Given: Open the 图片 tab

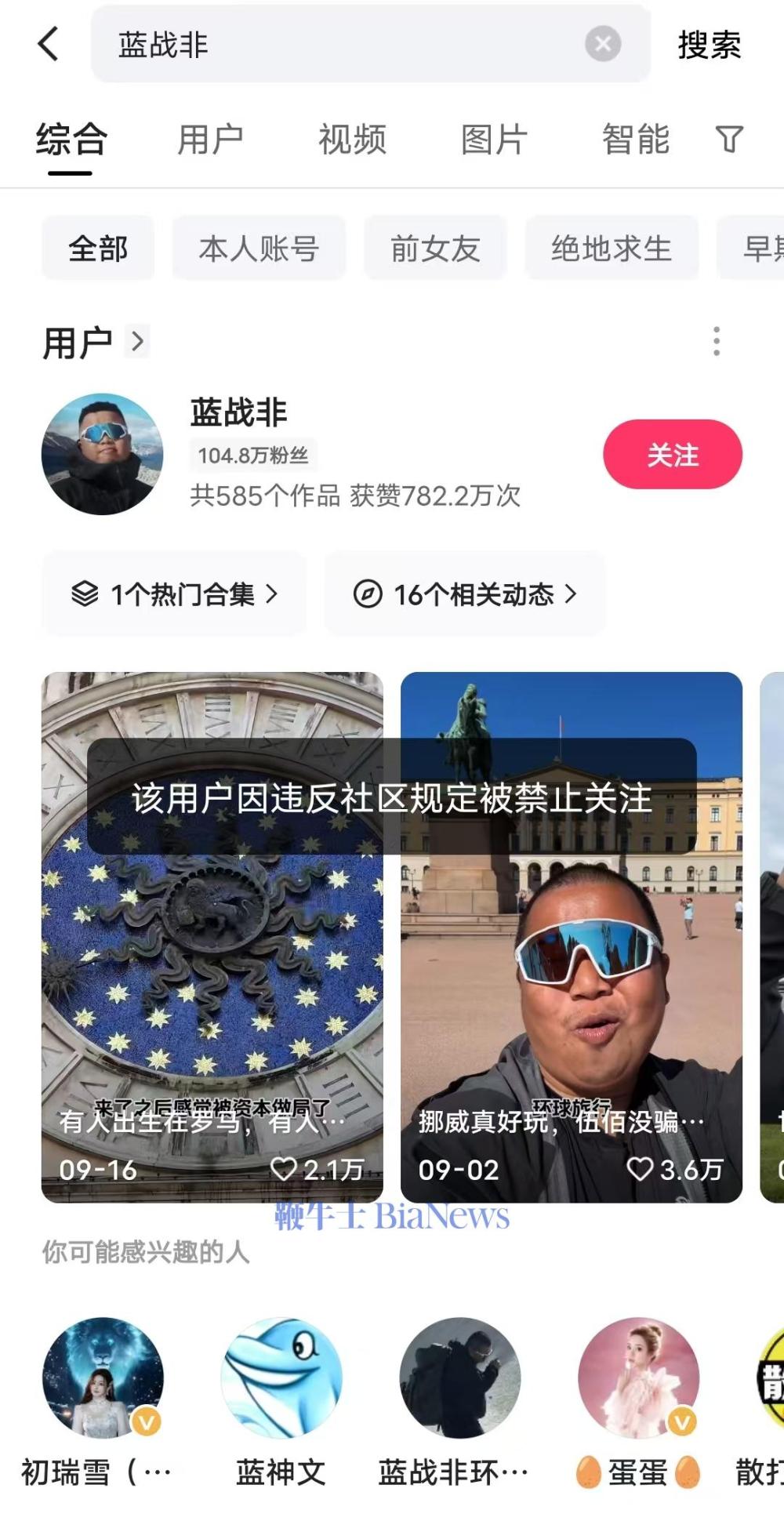Looking at the screenshot, I should (x=494, y=140).
